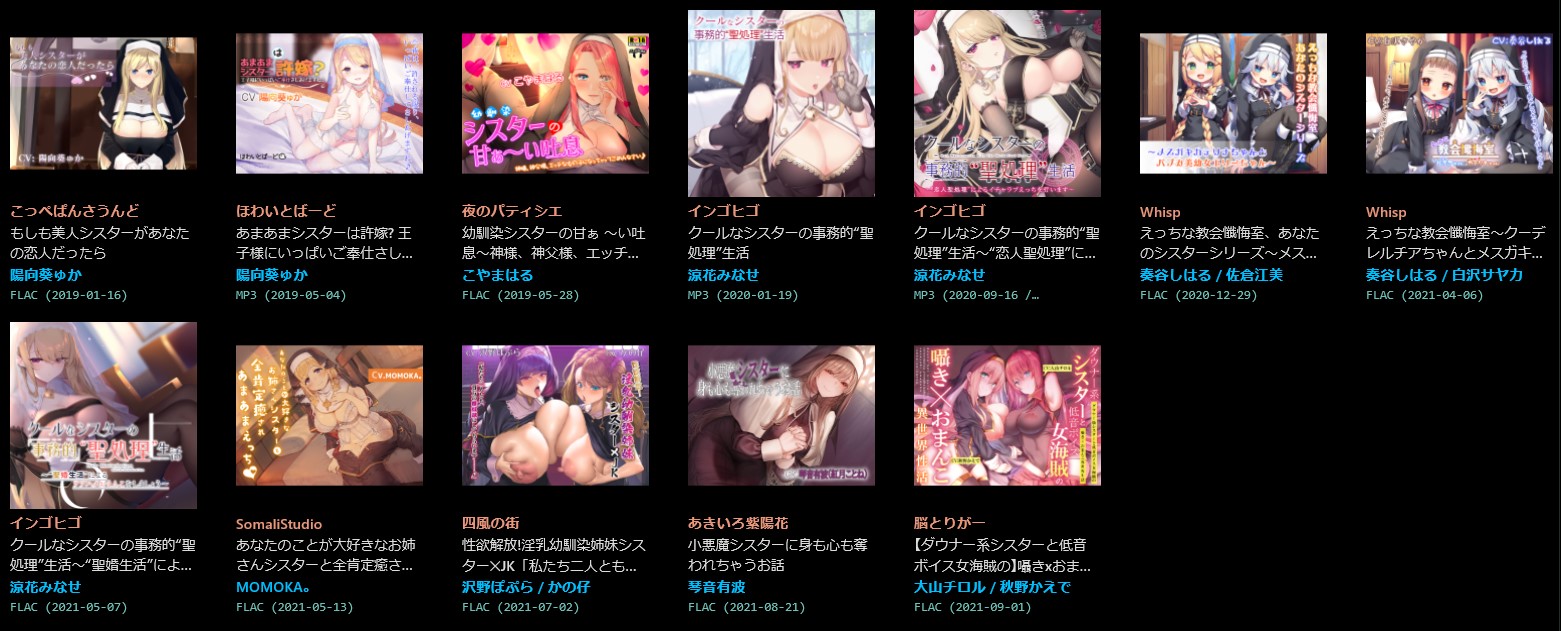
Task: Open the ほわいとぱーど circle link
Action: (286, 211)
